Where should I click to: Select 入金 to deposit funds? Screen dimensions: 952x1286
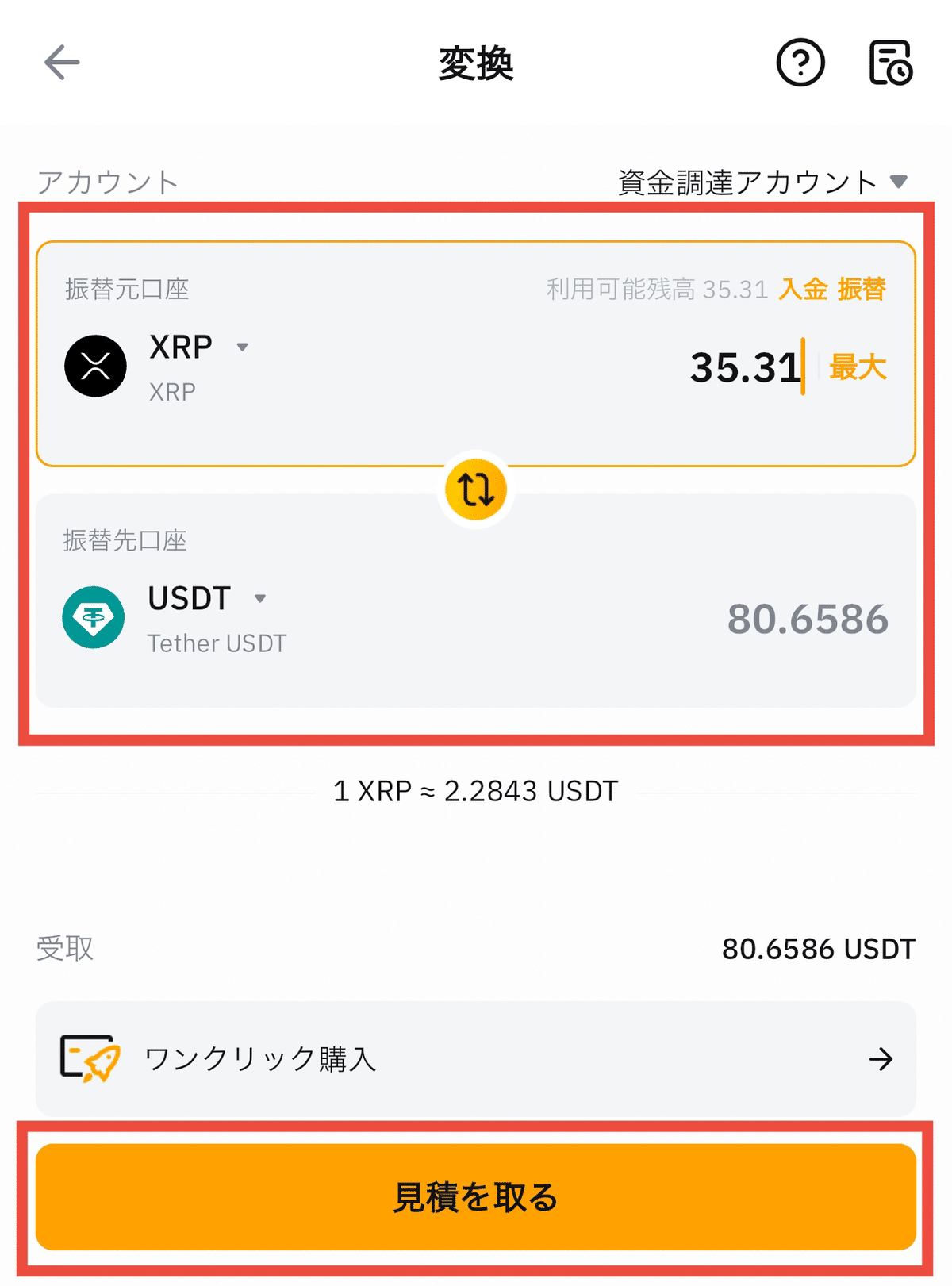pos(802,290)
